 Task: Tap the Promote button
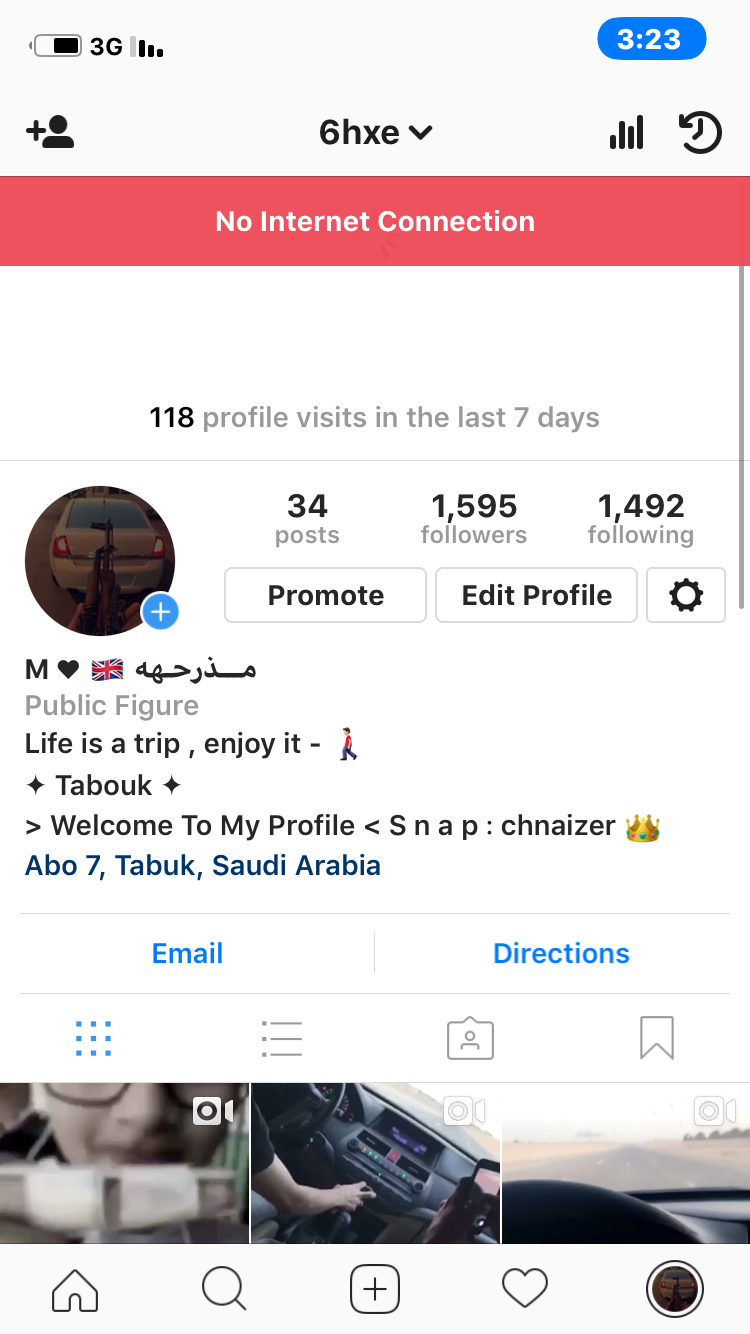326,595
